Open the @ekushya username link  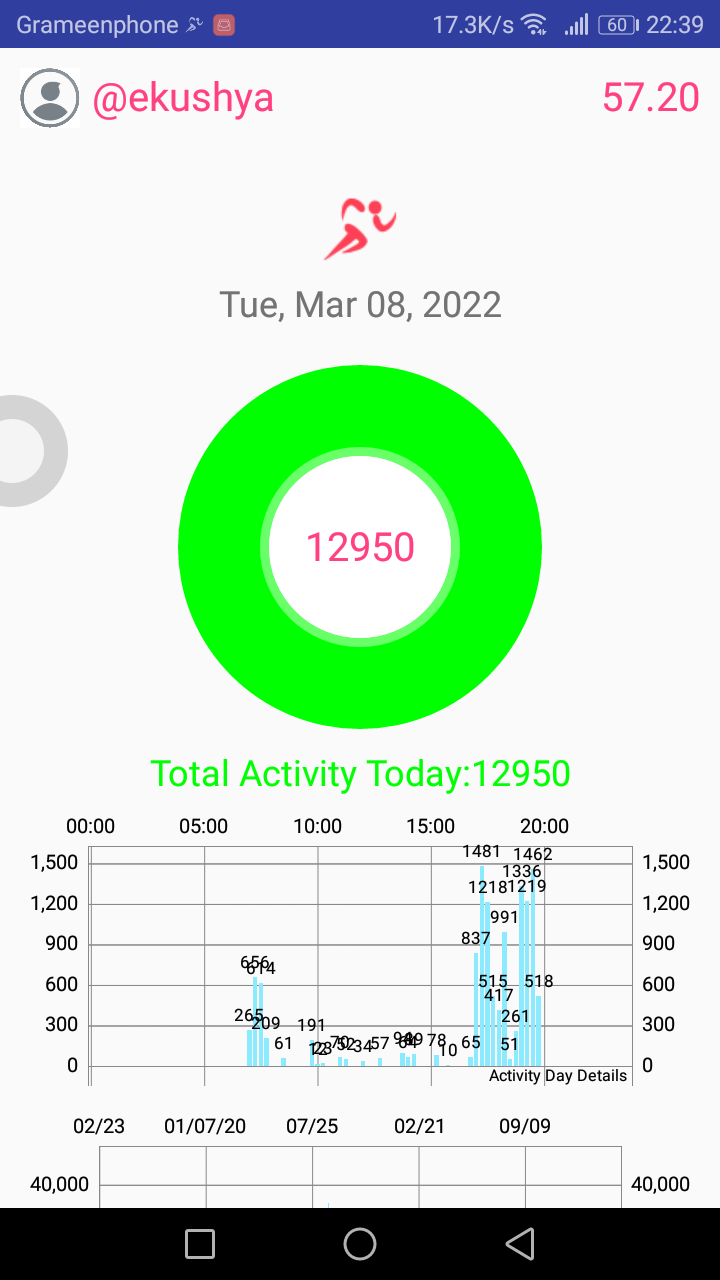pos(183,98)
